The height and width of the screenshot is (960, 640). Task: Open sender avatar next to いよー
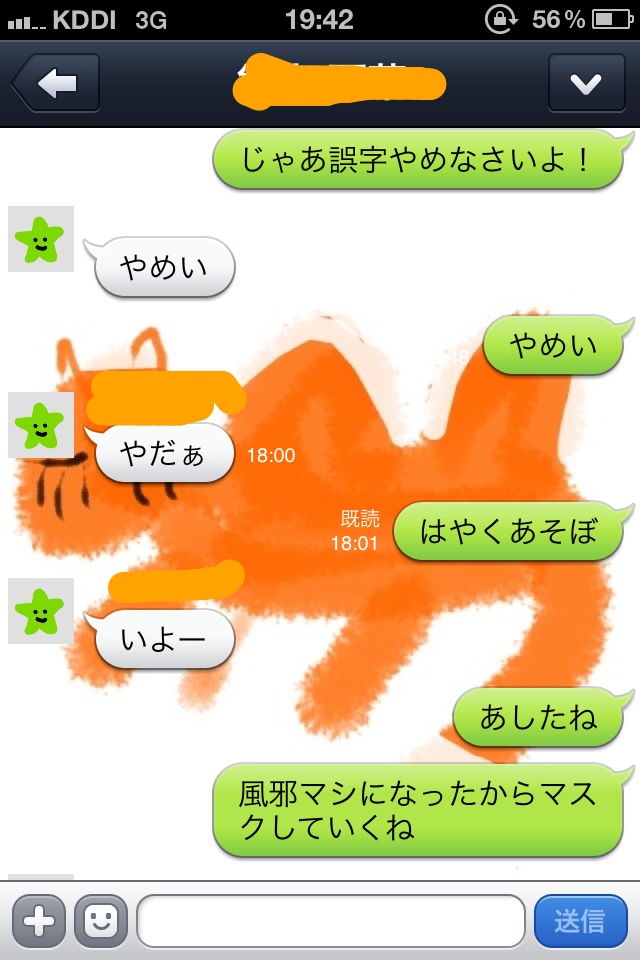(x=41, y=610)
